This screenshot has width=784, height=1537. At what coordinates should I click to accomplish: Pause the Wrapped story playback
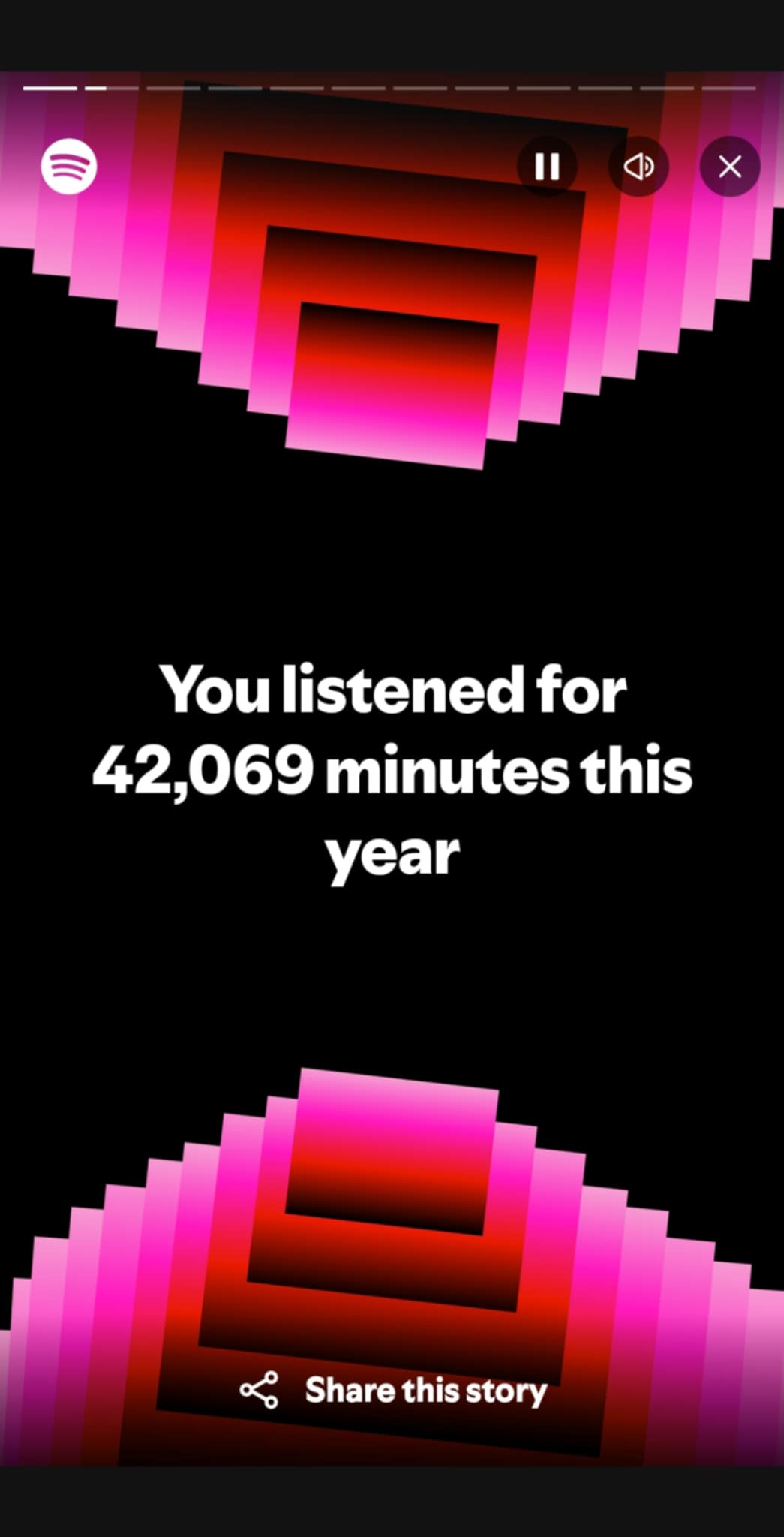pyautogui.click(x=547, y=167)
